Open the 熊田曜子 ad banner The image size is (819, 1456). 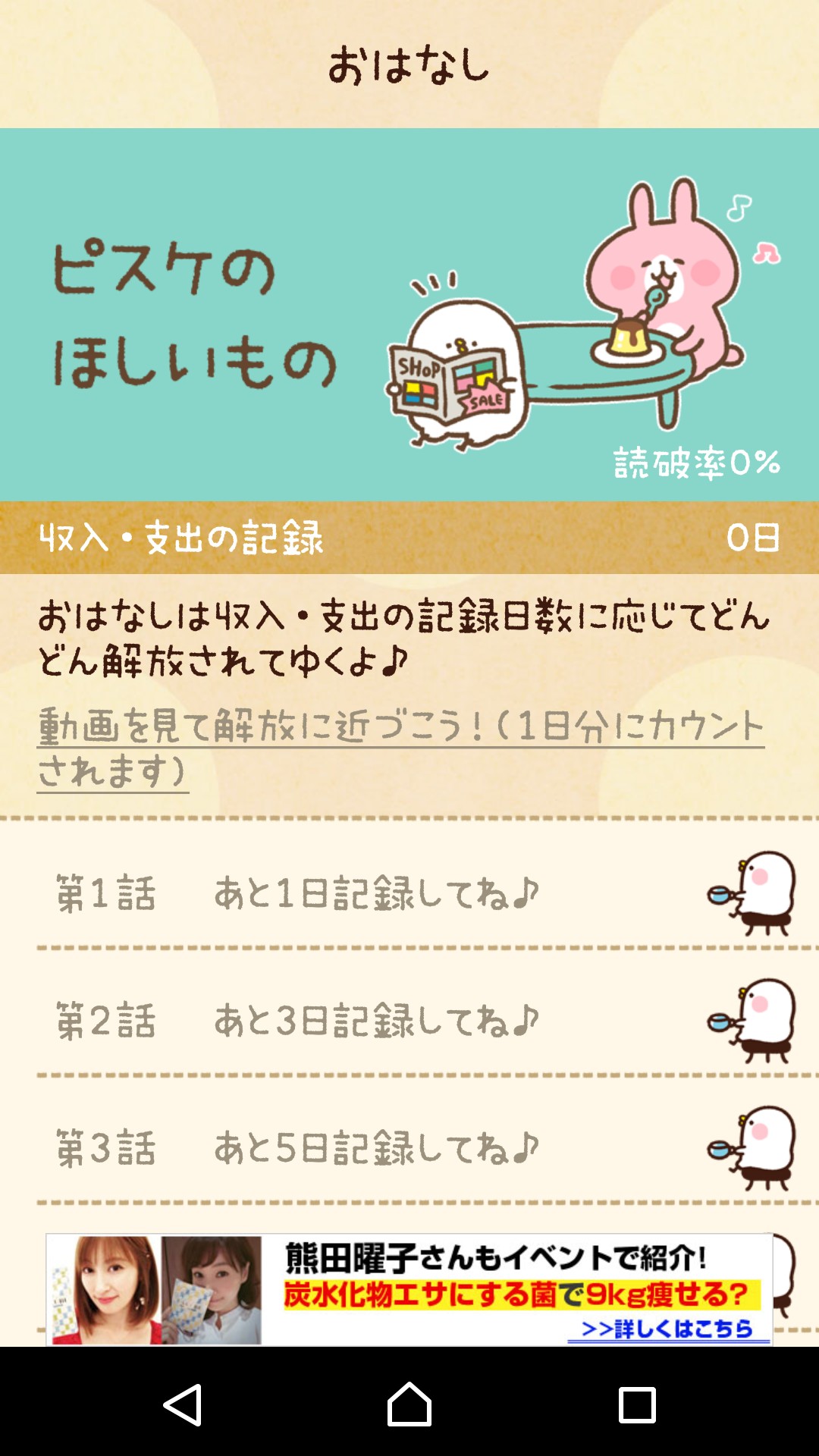409,1289
